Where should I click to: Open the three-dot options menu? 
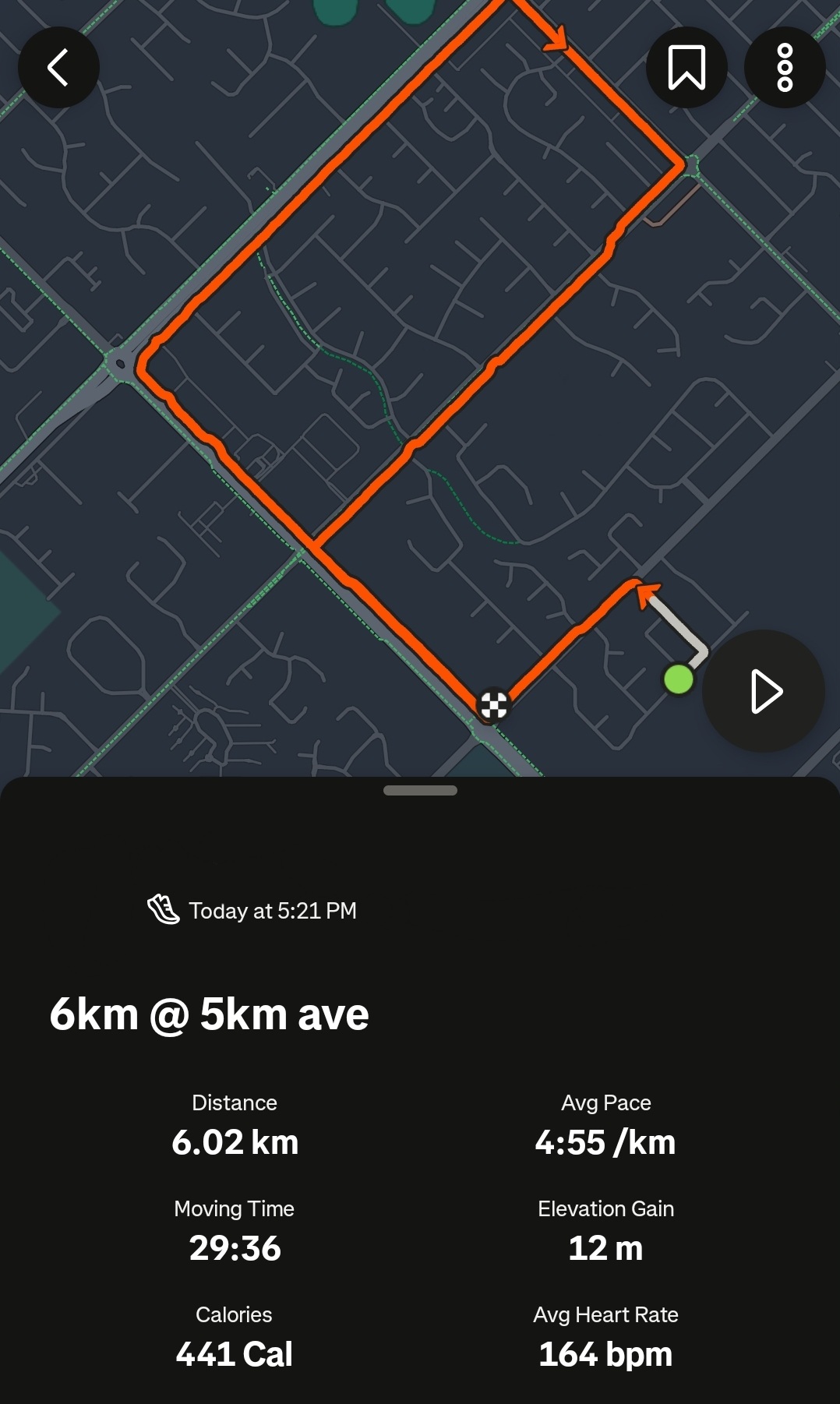(785, 67)
